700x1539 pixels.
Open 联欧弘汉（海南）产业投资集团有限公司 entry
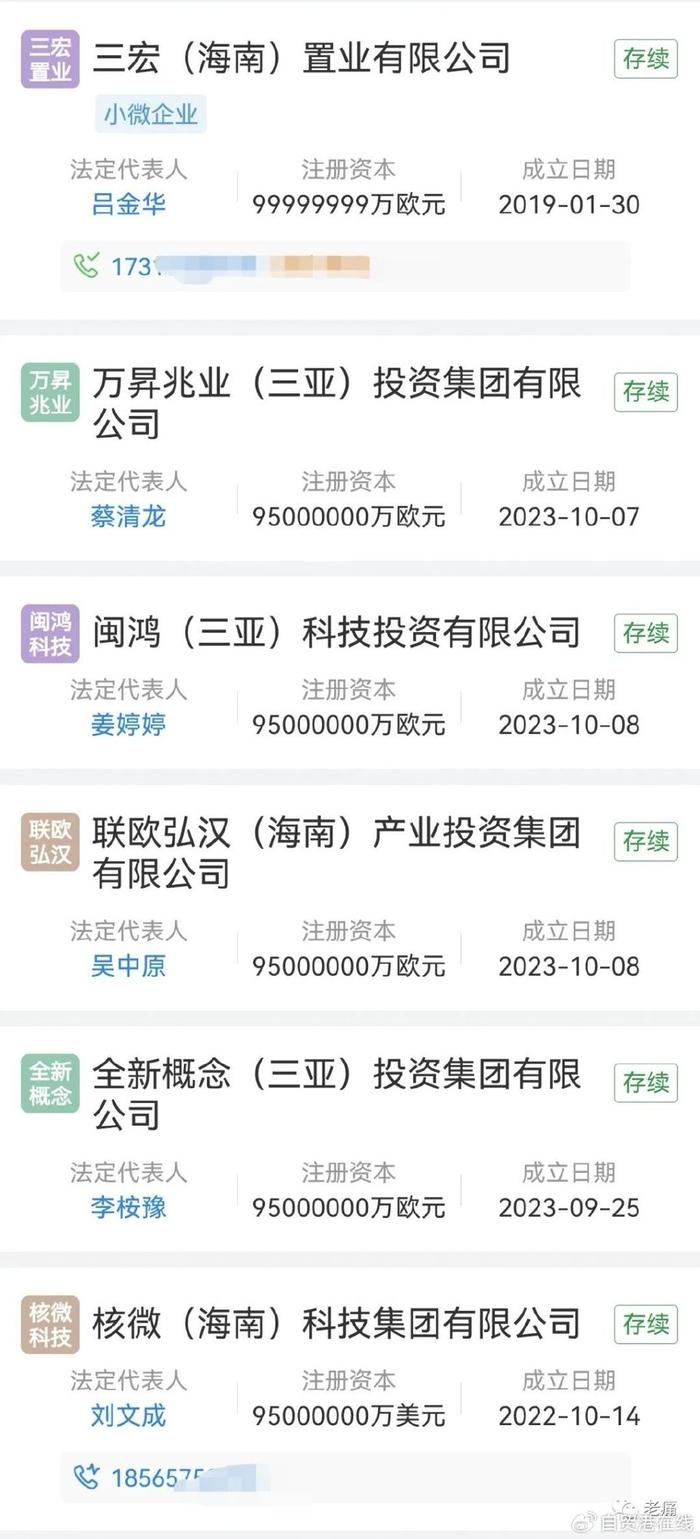coord(336,853)
